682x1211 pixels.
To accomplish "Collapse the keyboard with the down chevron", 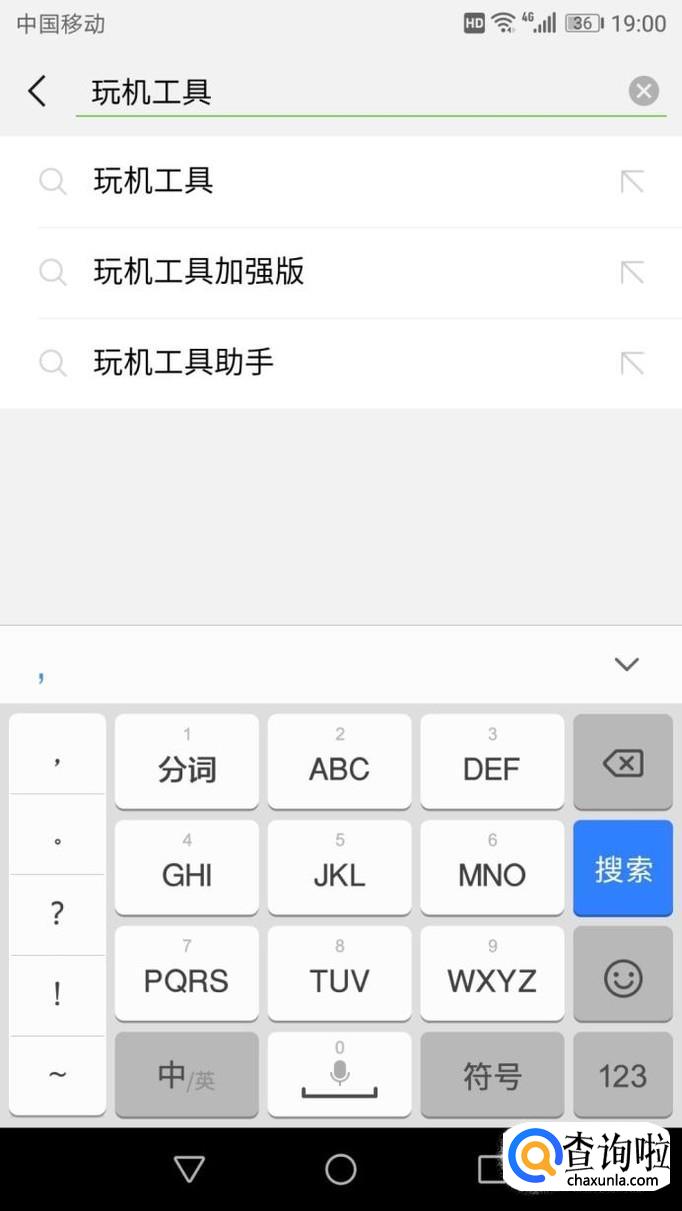I will point(626,664).
